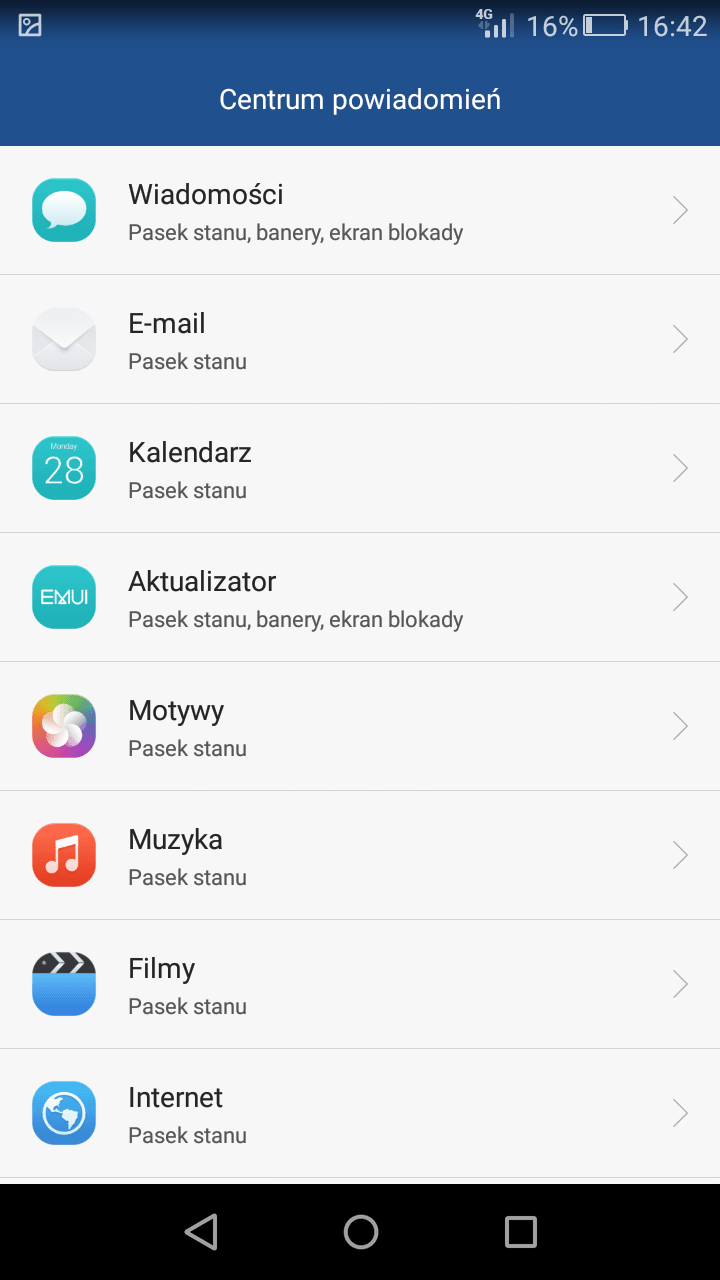Go back with the system back button
Viewport: 720px width, 1280px height.
click(x=201, y=1232)
